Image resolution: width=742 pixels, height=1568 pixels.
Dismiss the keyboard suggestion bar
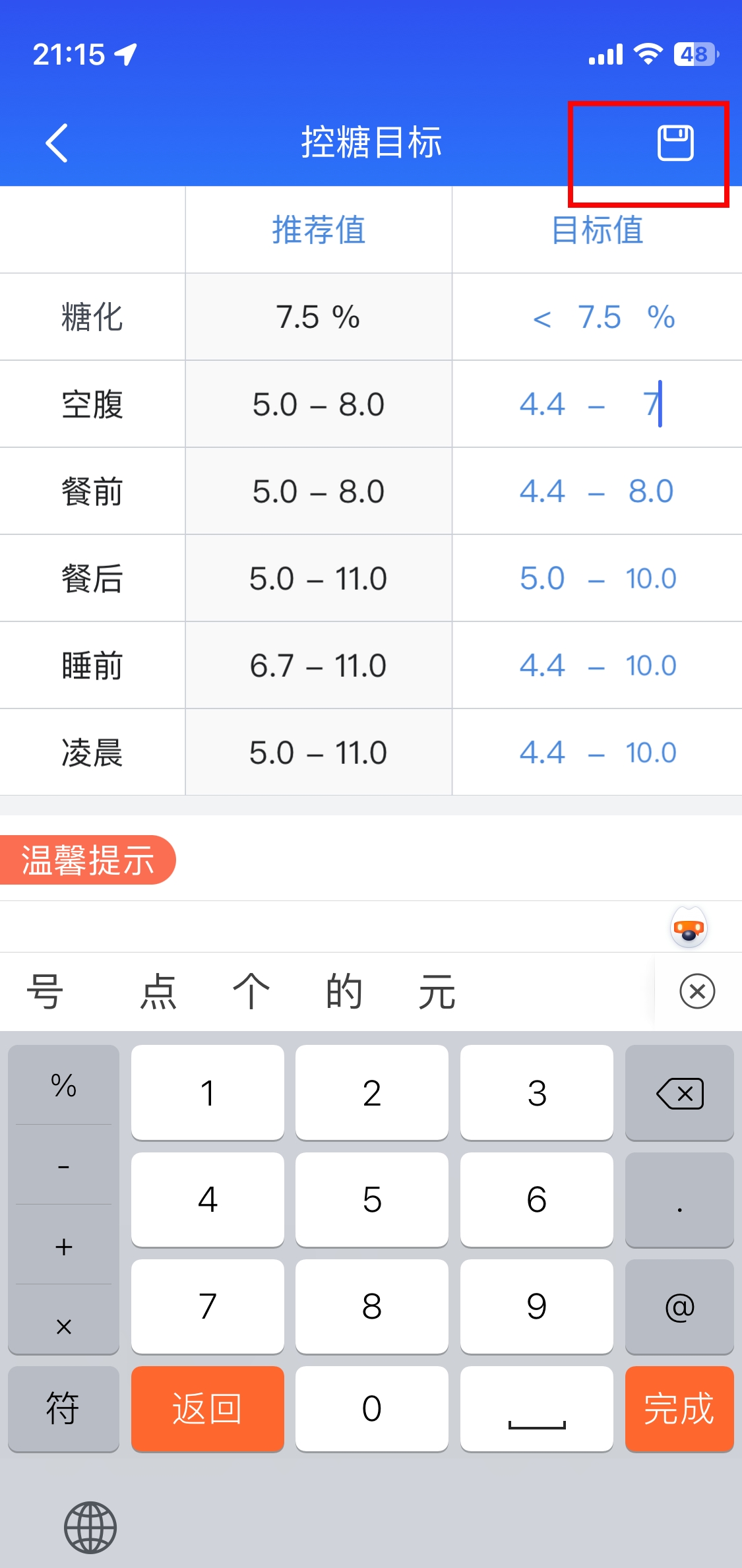[x=697, y=991]
